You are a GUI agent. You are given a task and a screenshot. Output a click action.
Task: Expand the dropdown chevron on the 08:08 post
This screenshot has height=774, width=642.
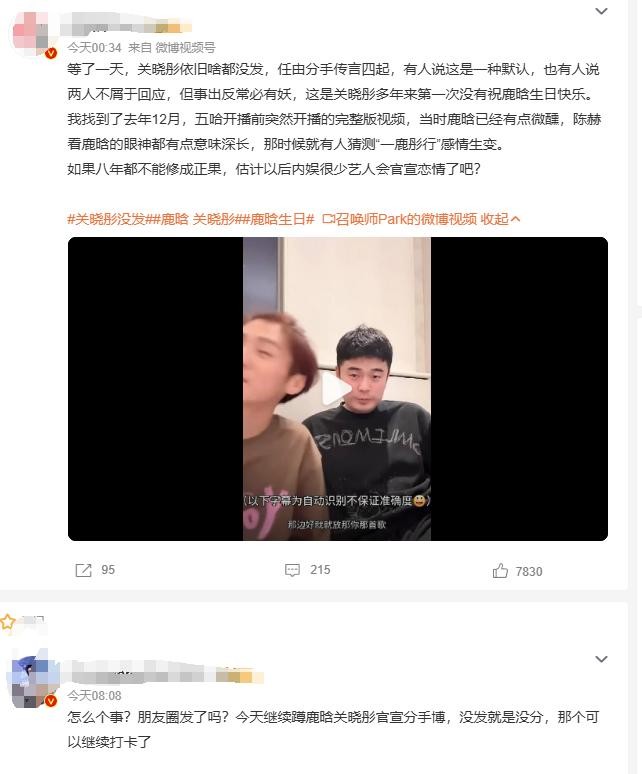(x=601, y=659)
